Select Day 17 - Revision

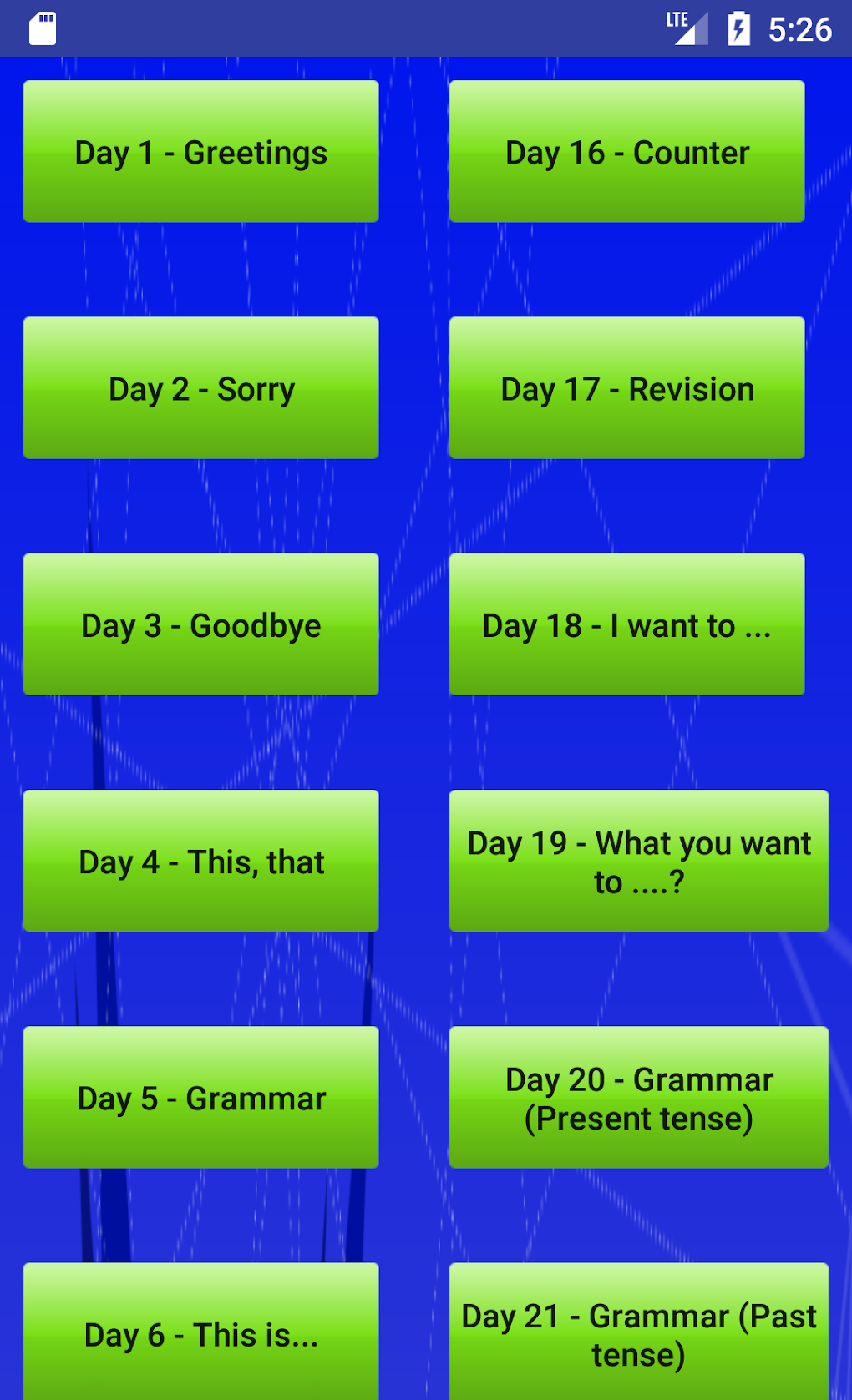pyautogui.click(x=626, y=387)
